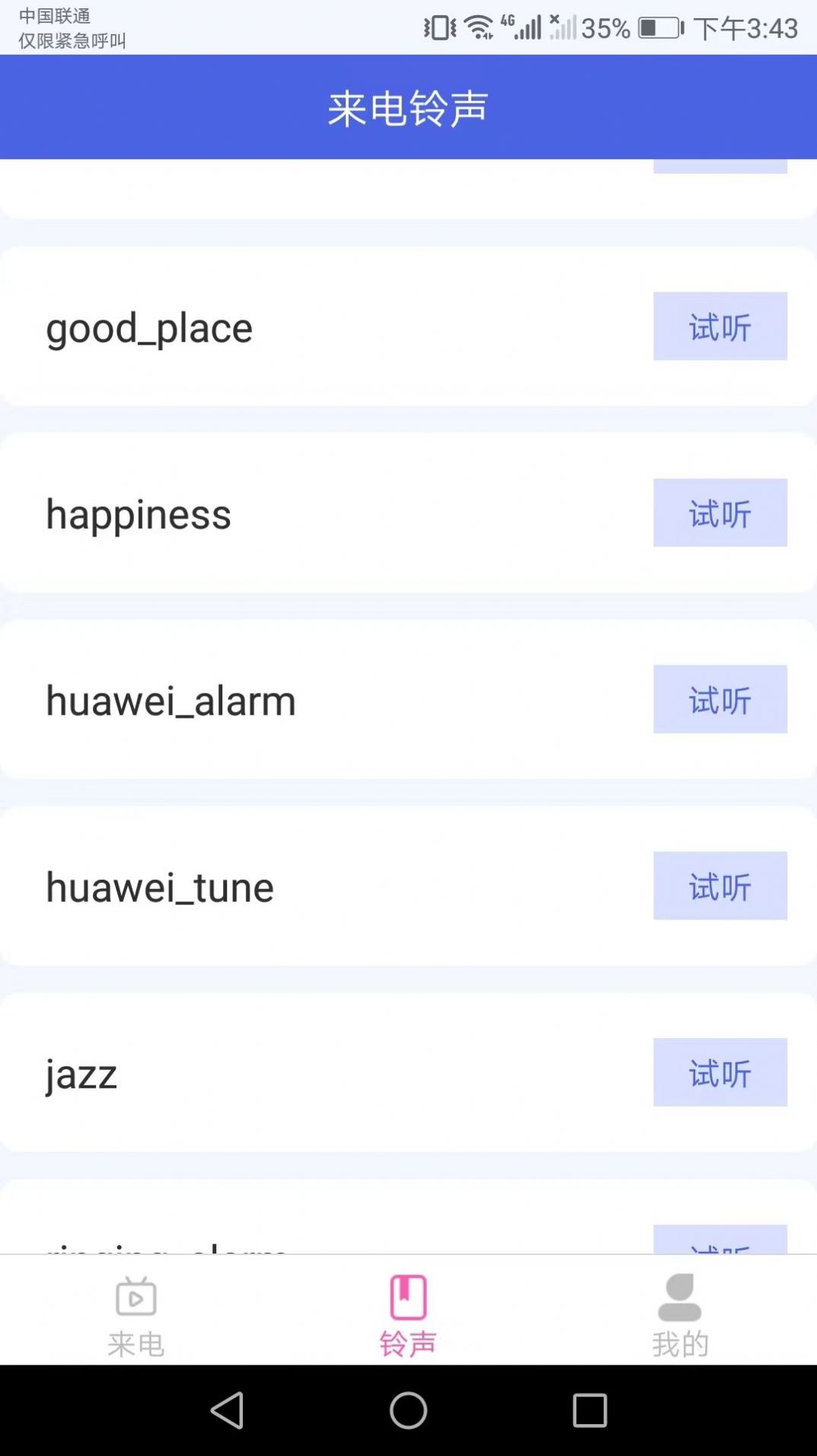Preview the huawei_tune ringtone
The width and height of the screenshot is (817, 1456).
720,885
